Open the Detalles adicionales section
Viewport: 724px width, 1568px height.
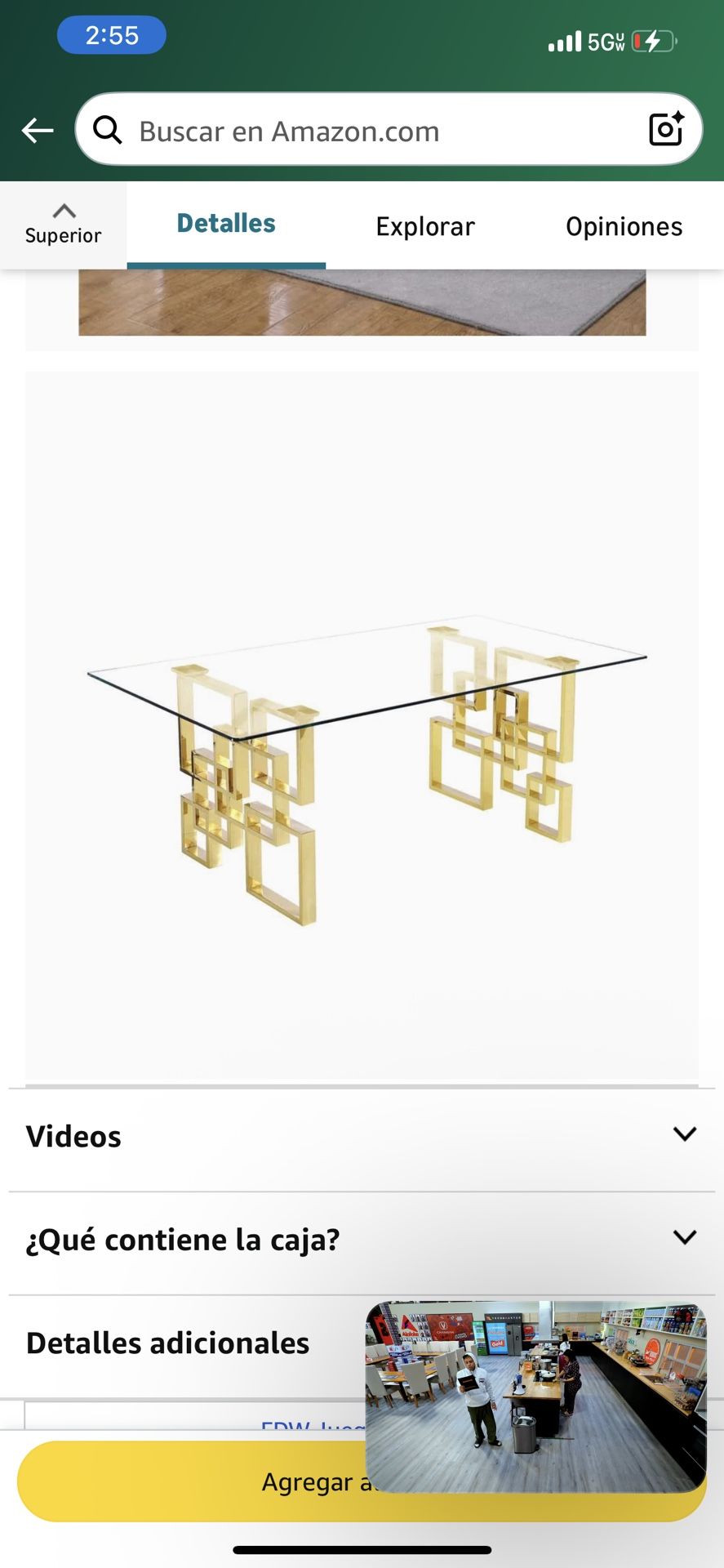pos(167,1342)
